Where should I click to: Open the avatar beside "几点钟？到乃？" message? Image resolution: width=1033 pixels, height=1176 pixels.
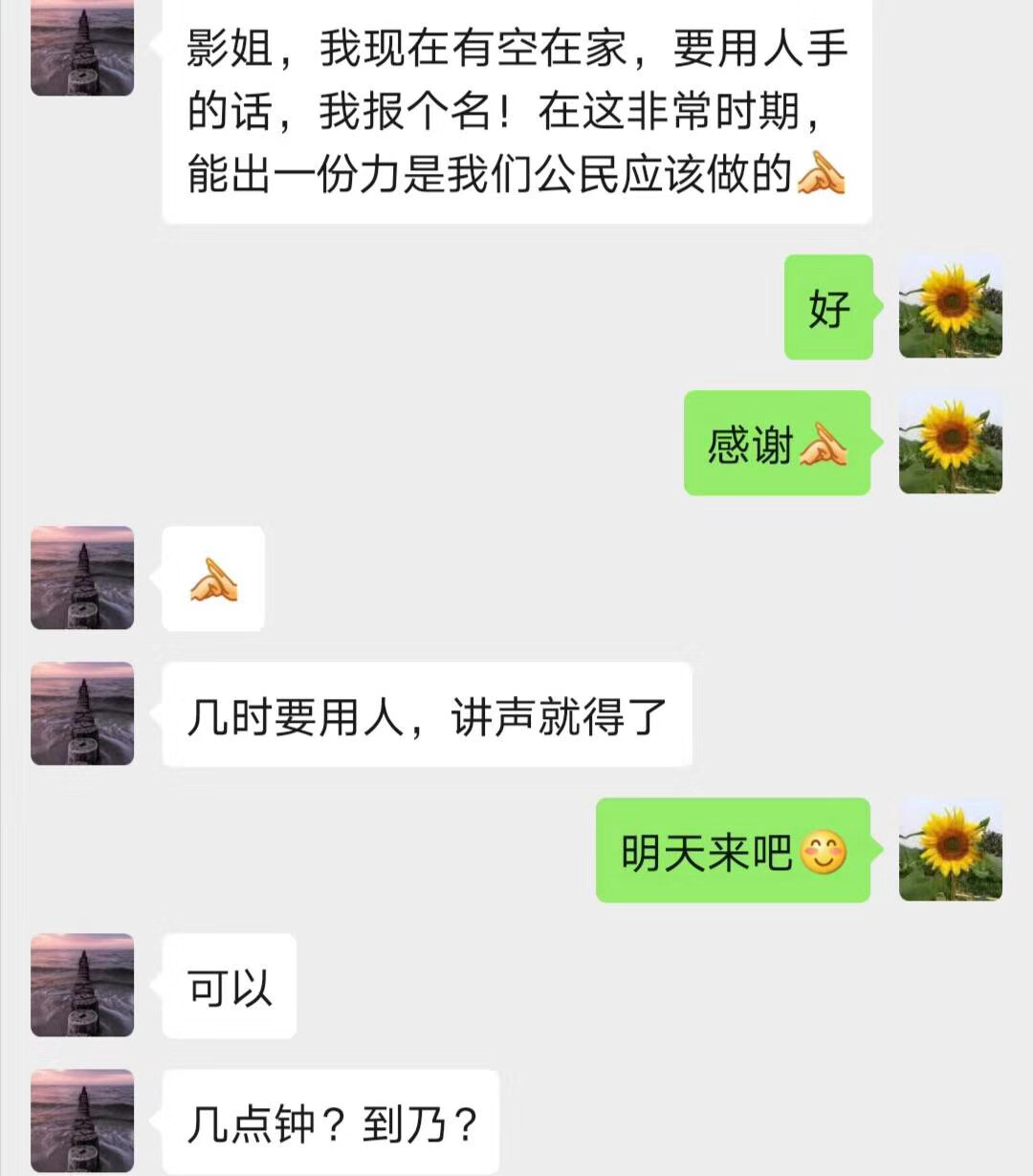pos(82,1121)
